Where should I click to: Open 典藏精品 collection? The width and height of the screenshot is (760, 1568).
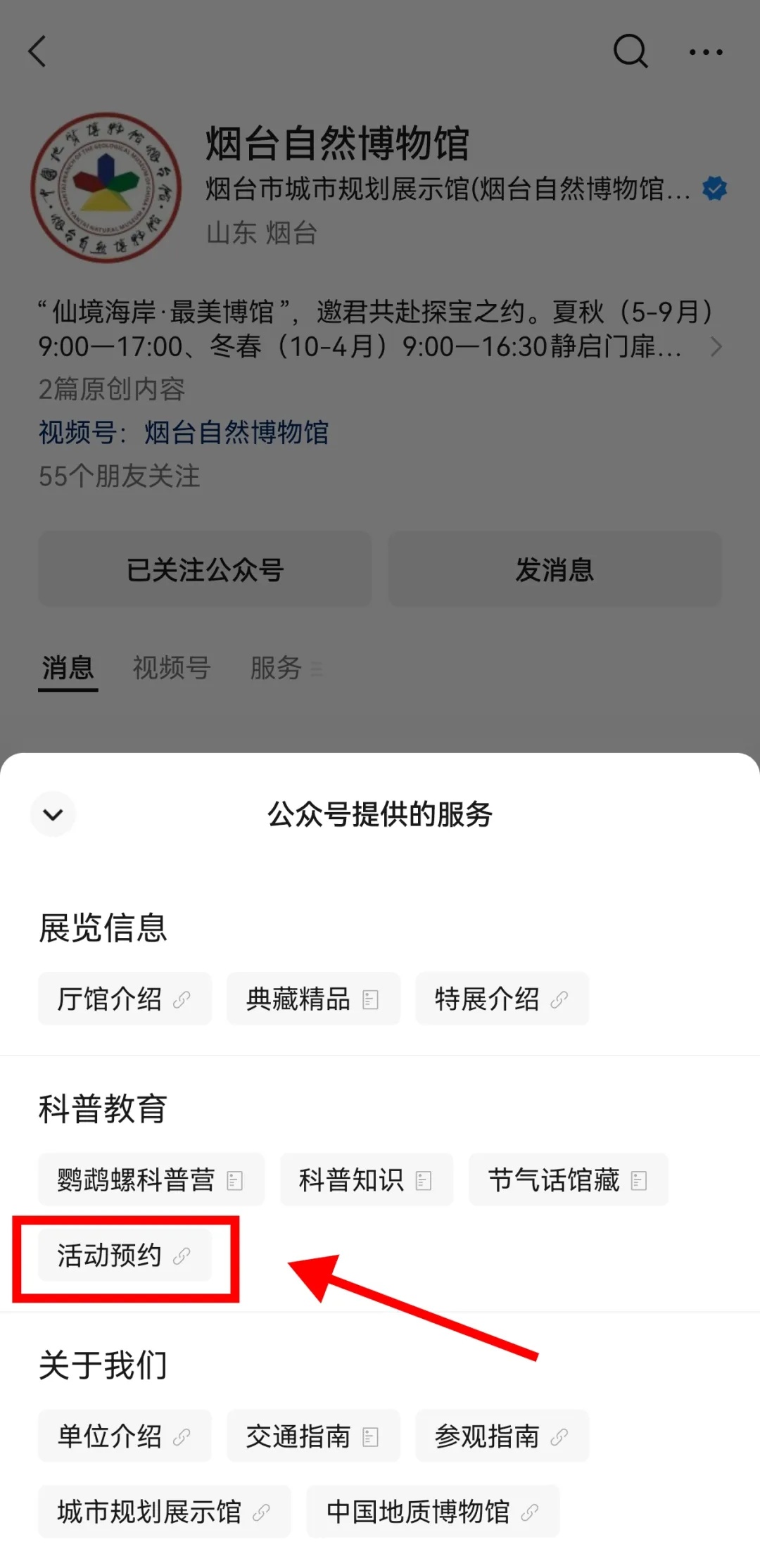pyautogui.click(x=313, y=999)
